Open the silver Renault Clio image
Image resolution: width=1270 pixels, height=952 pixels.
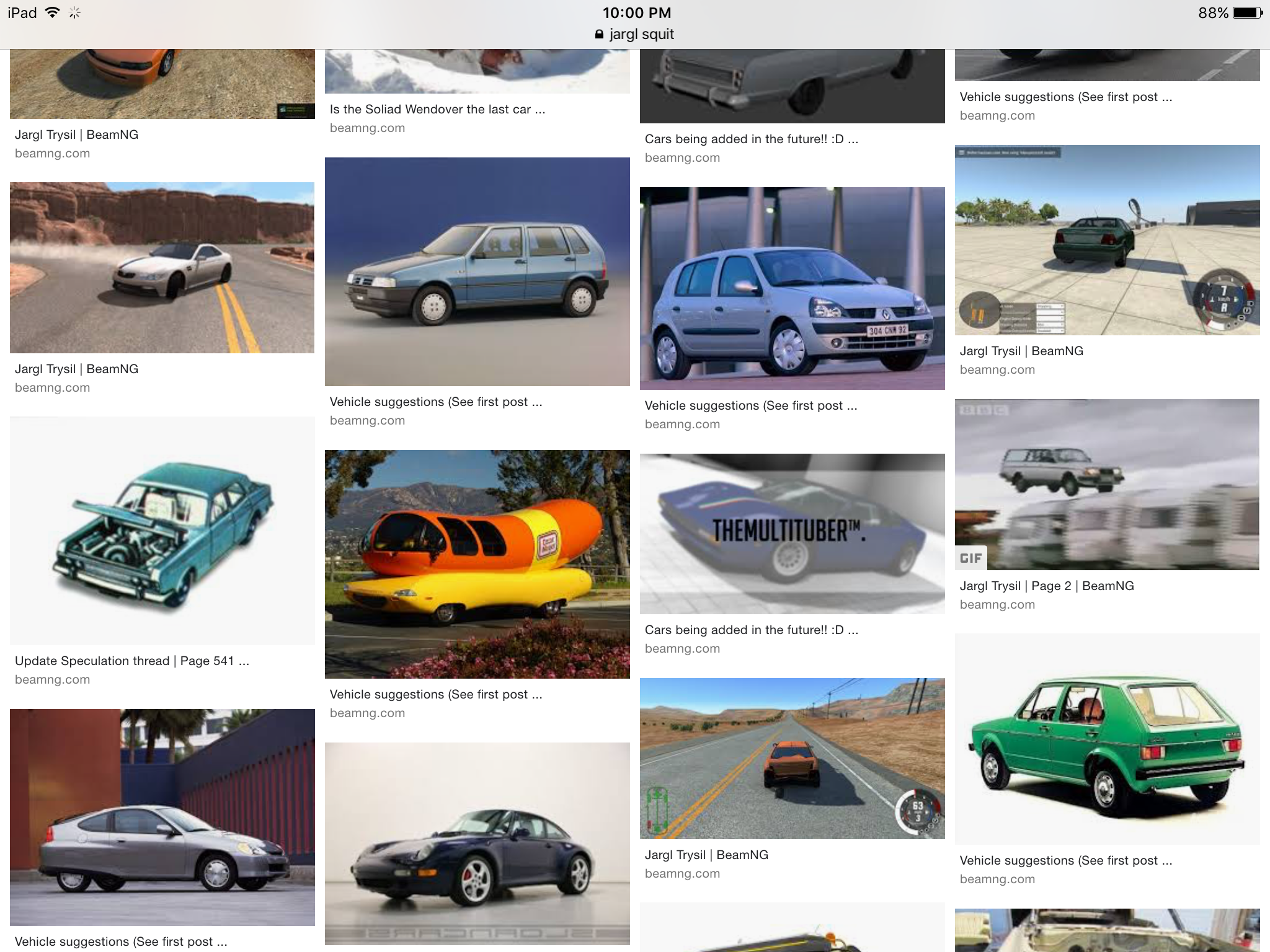[792, 288]
